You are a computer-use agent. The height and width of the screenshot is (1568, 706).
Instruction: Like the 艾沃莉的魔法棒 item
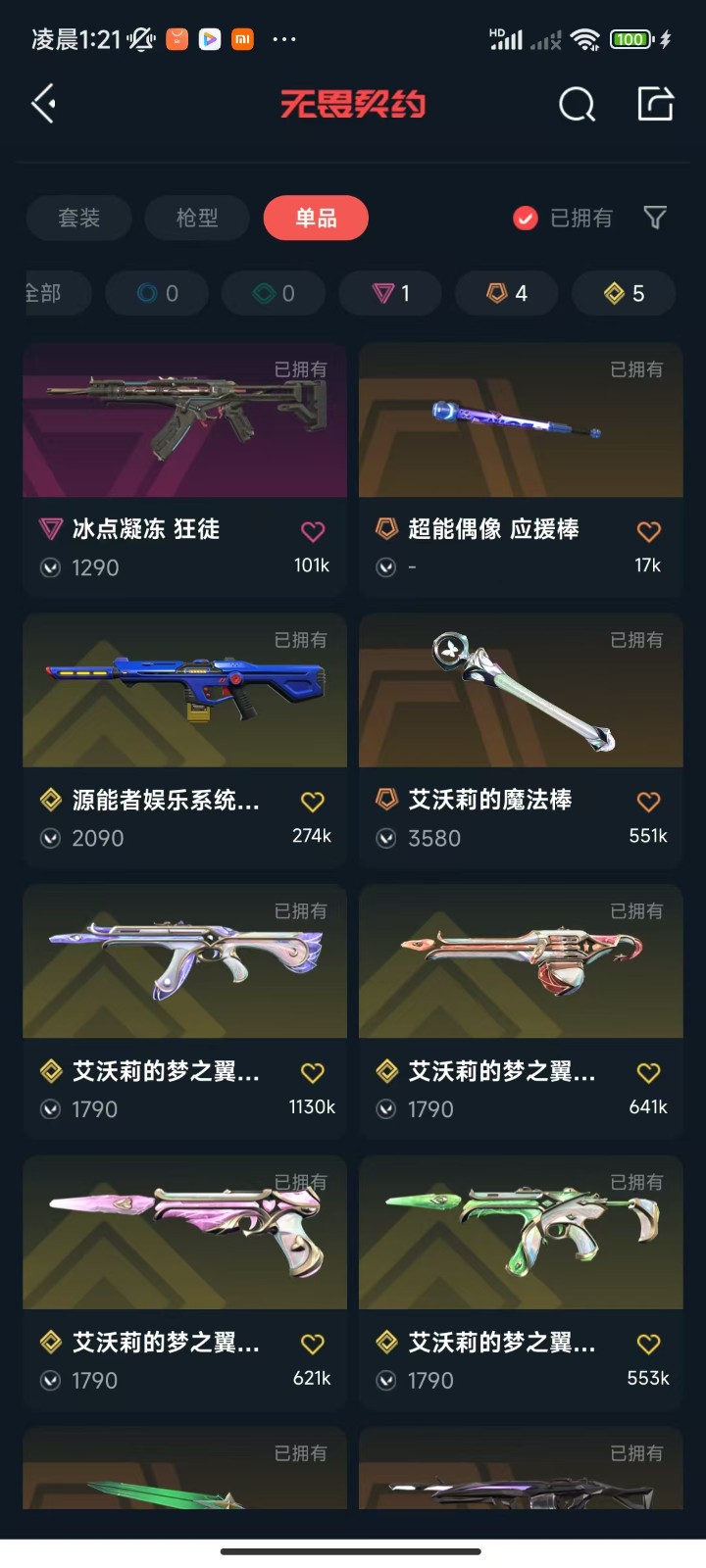coord(648,802)
